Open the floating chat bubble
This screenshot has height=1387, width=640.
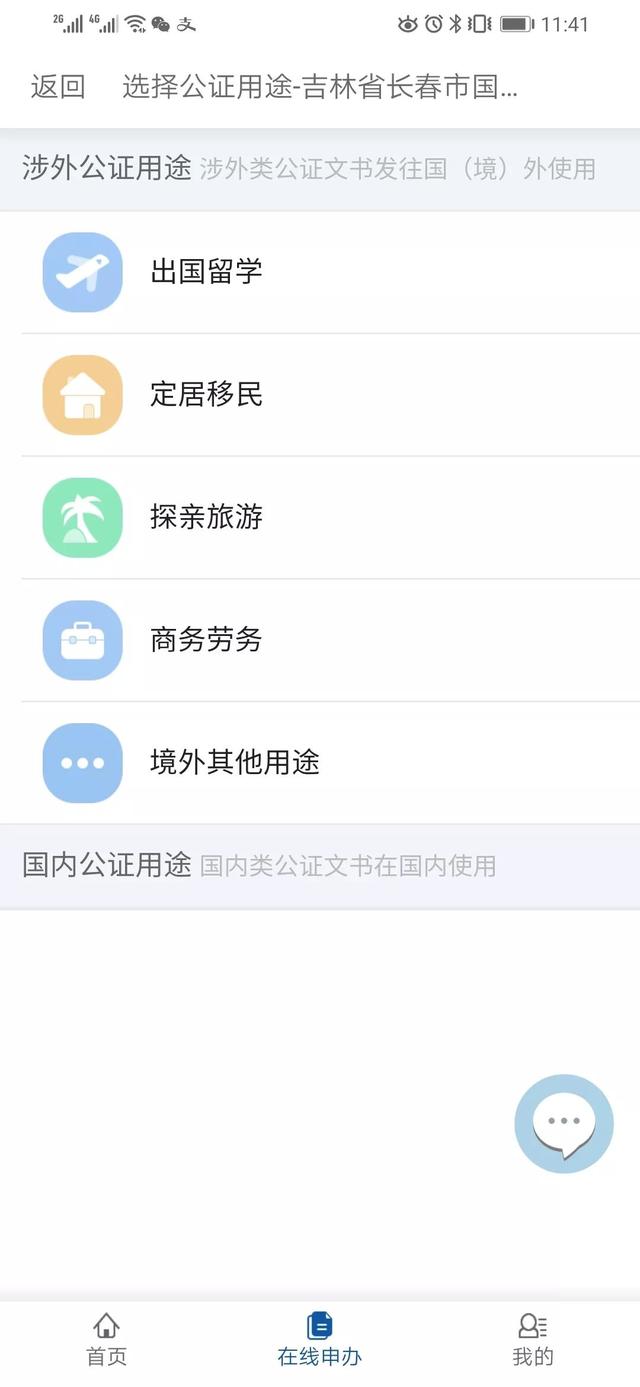point(564,1124)
